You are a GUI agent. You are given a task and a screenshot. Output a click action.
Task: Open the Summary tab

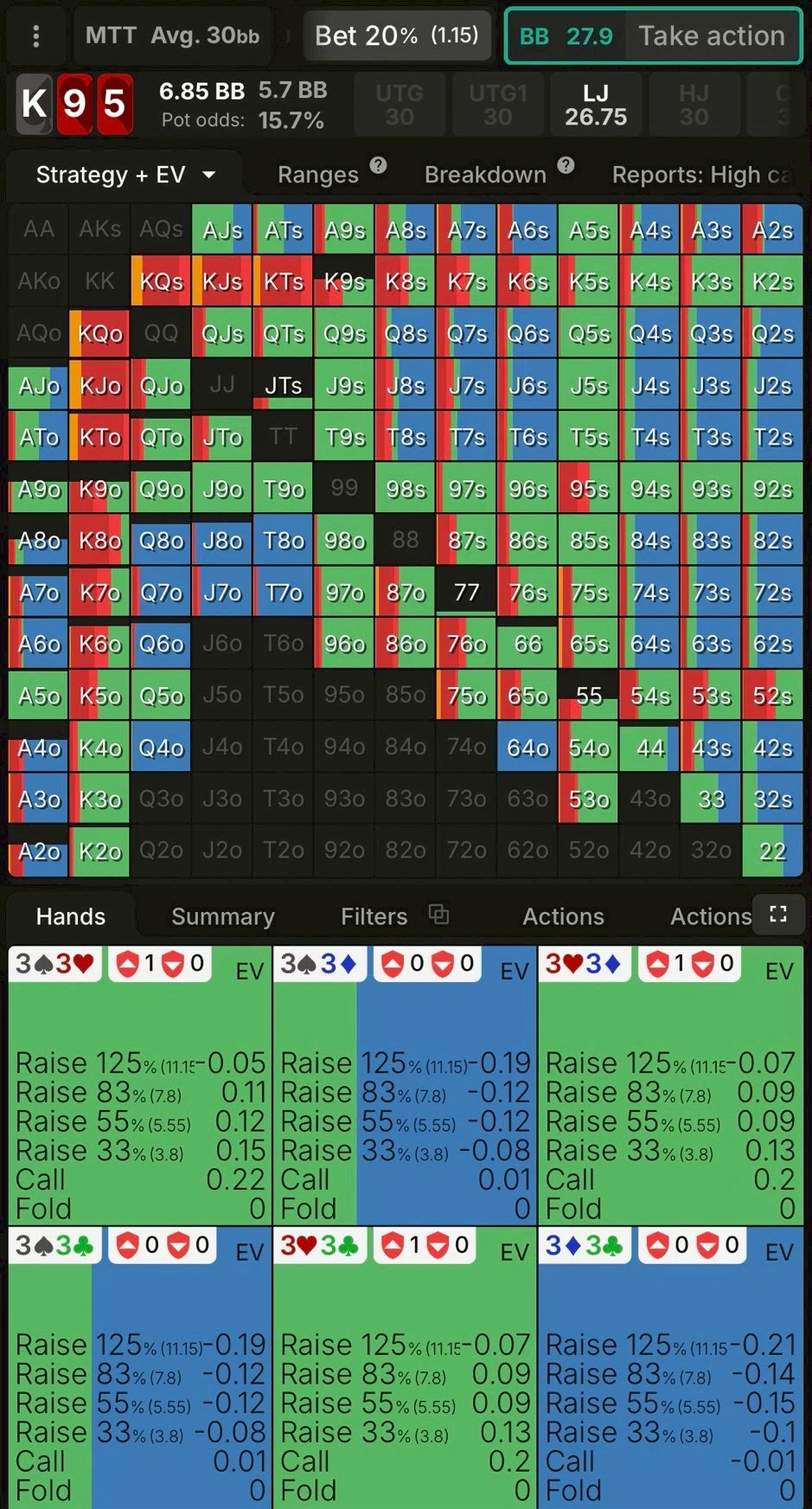[222, 916]
